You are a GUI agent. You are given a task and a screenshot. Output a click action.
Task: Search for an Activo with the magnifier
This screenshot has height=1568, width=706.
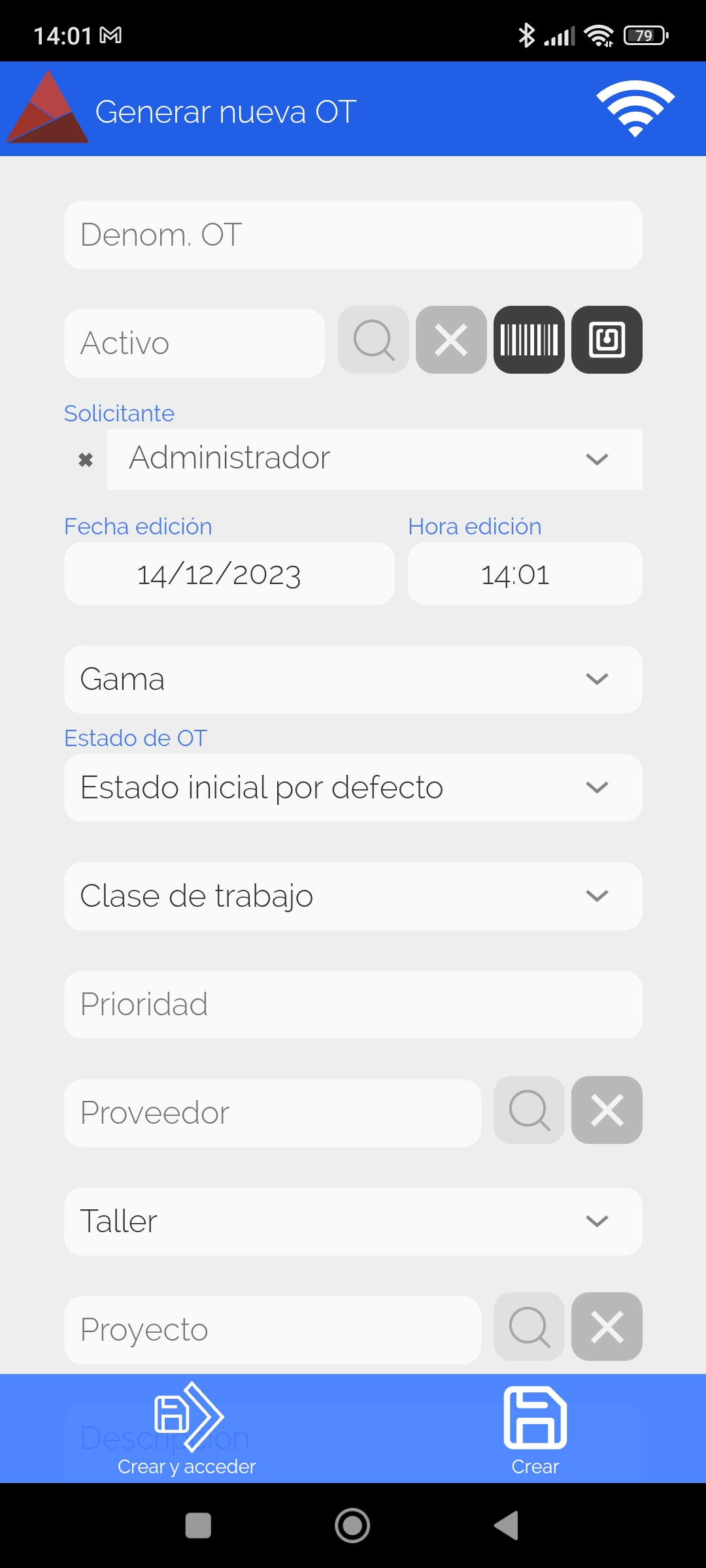(x=373, y=340)
